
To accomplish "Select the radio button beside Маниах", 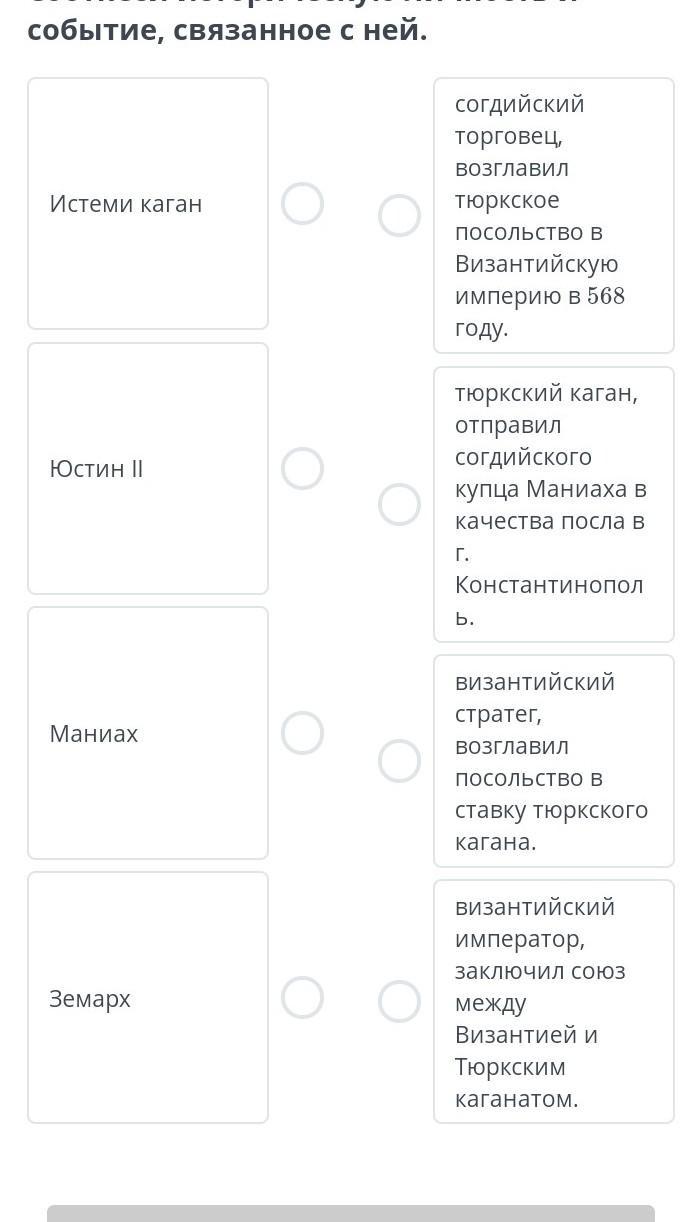I will 302,733.
